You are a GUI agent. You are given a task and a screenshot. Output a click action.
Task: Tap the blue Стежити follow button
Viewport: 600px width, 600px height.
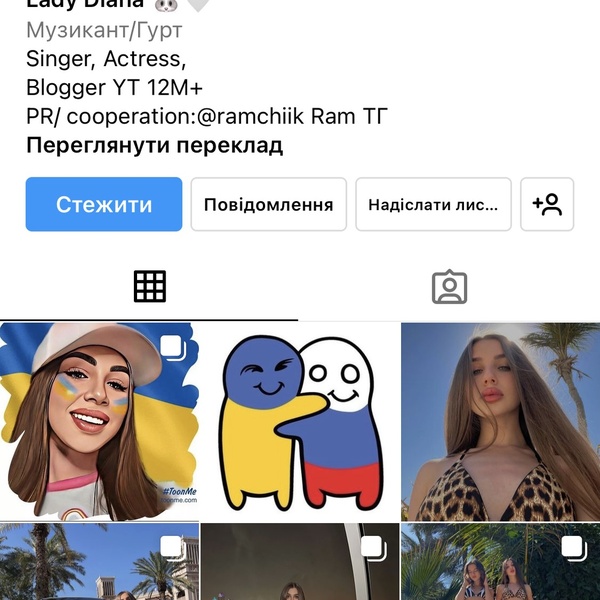(x=104, y=205)
